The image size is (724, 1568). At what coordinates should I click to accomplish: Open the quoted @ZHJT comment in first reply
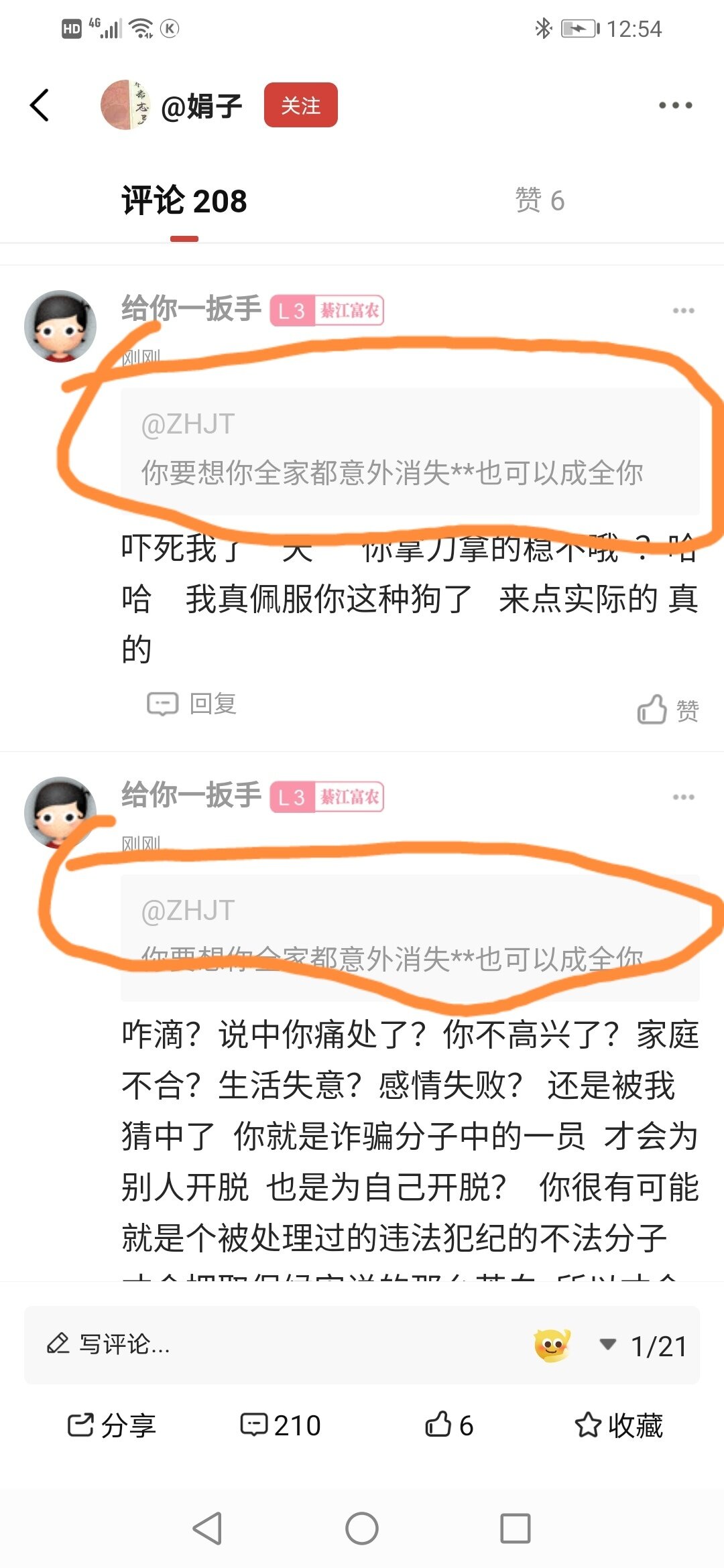pos(410,451)
